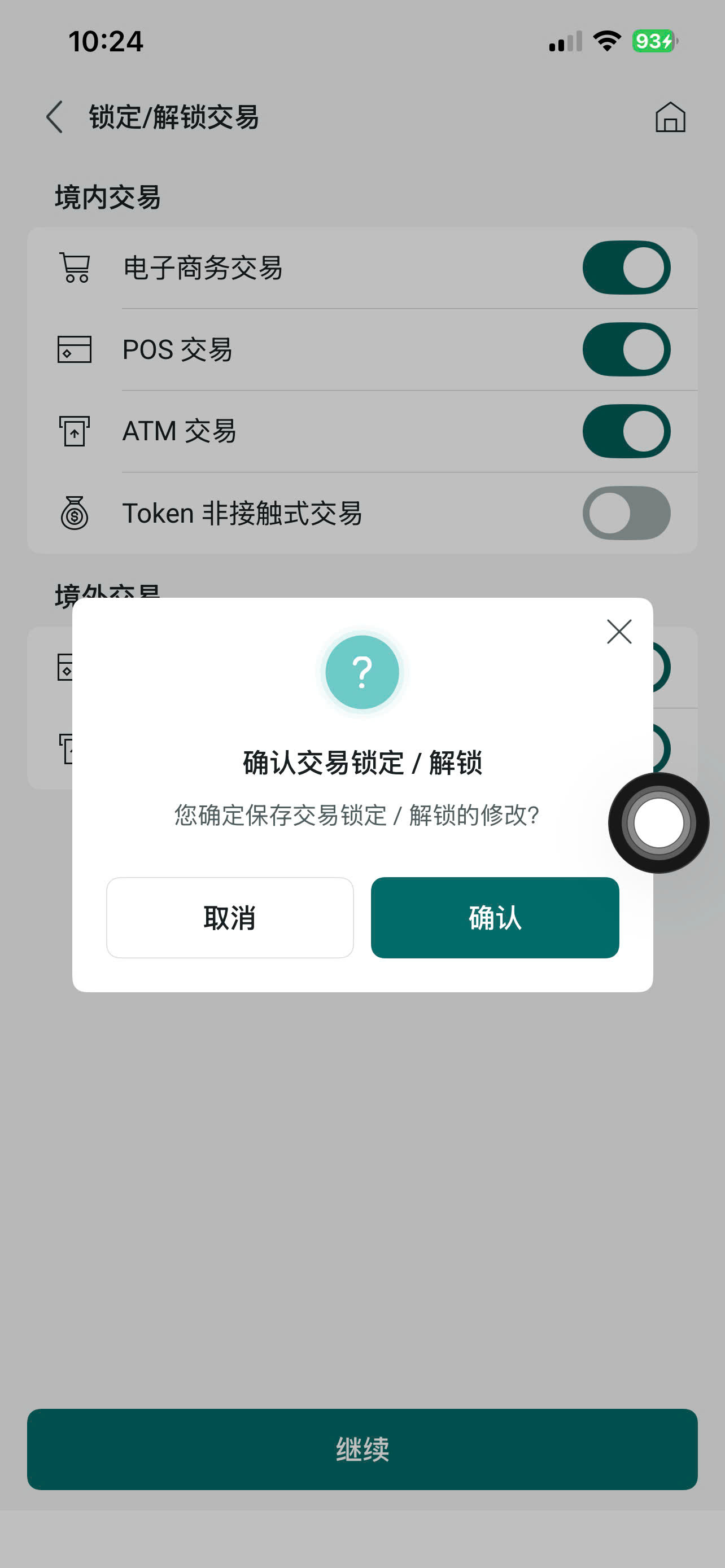Tap 取消 to cancel the dialog

tap(229, 917)
